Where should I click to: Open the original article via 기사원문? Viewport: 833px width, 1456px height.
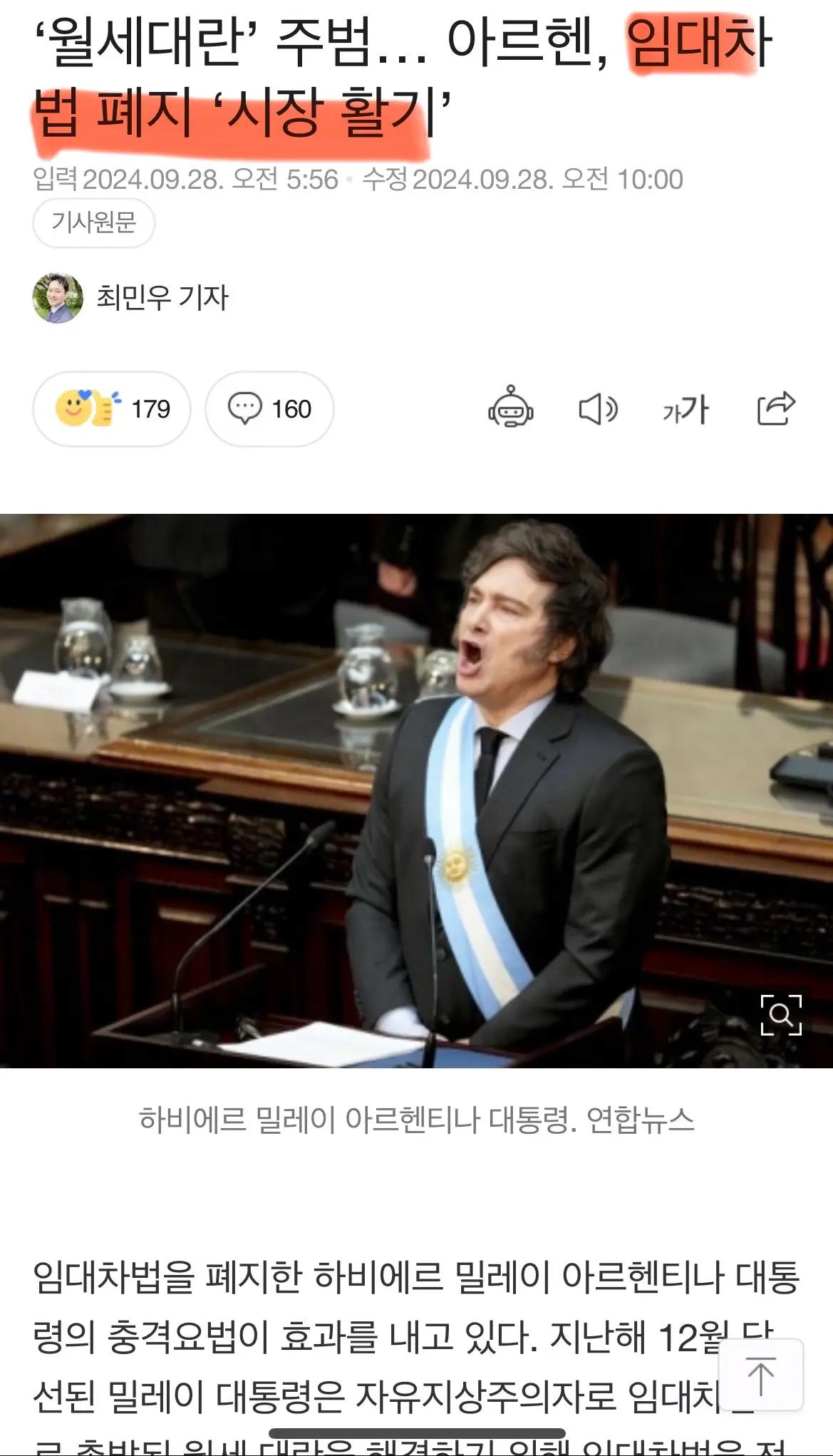[x=93, y=223]
